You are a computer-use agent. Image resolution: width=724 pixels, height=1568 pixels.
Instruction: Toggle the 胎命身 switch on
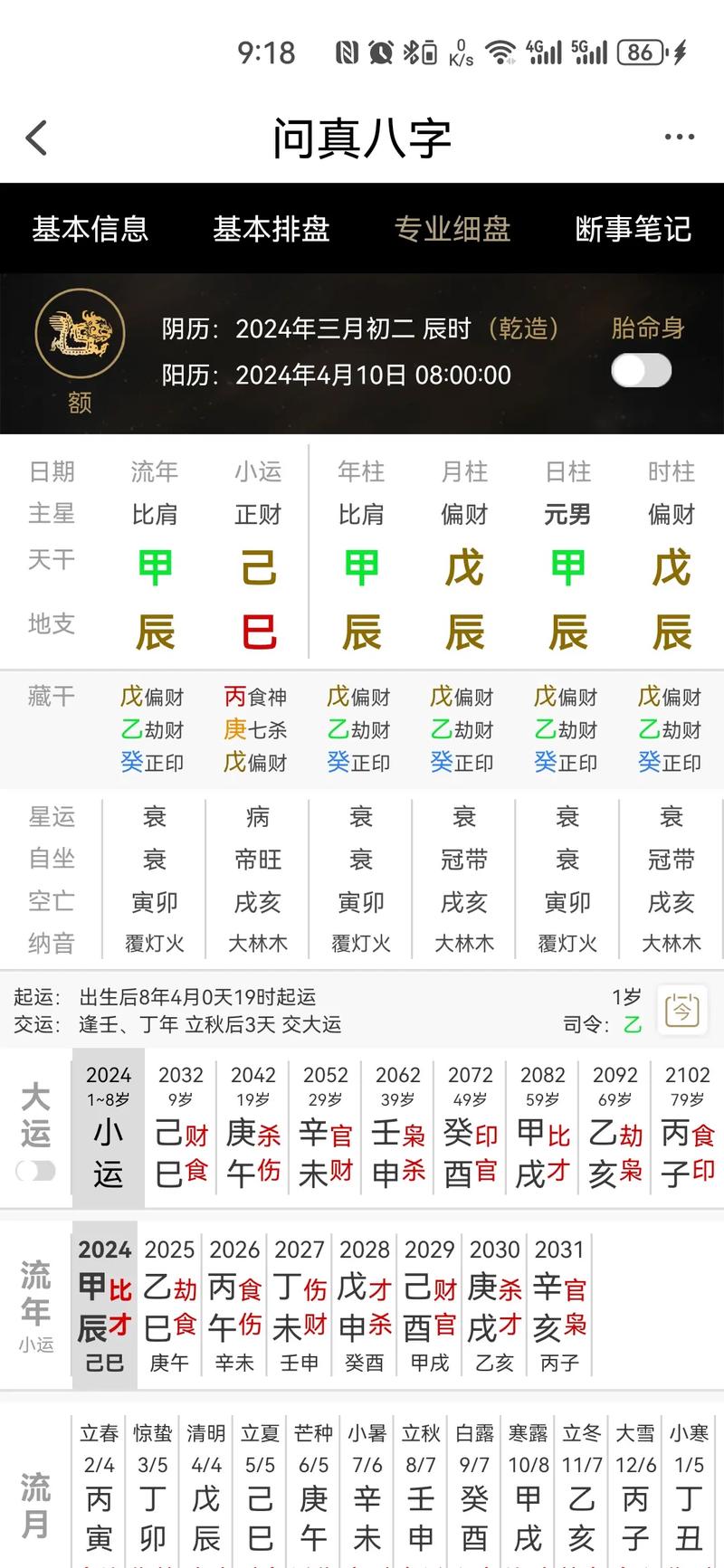[642, 370]
